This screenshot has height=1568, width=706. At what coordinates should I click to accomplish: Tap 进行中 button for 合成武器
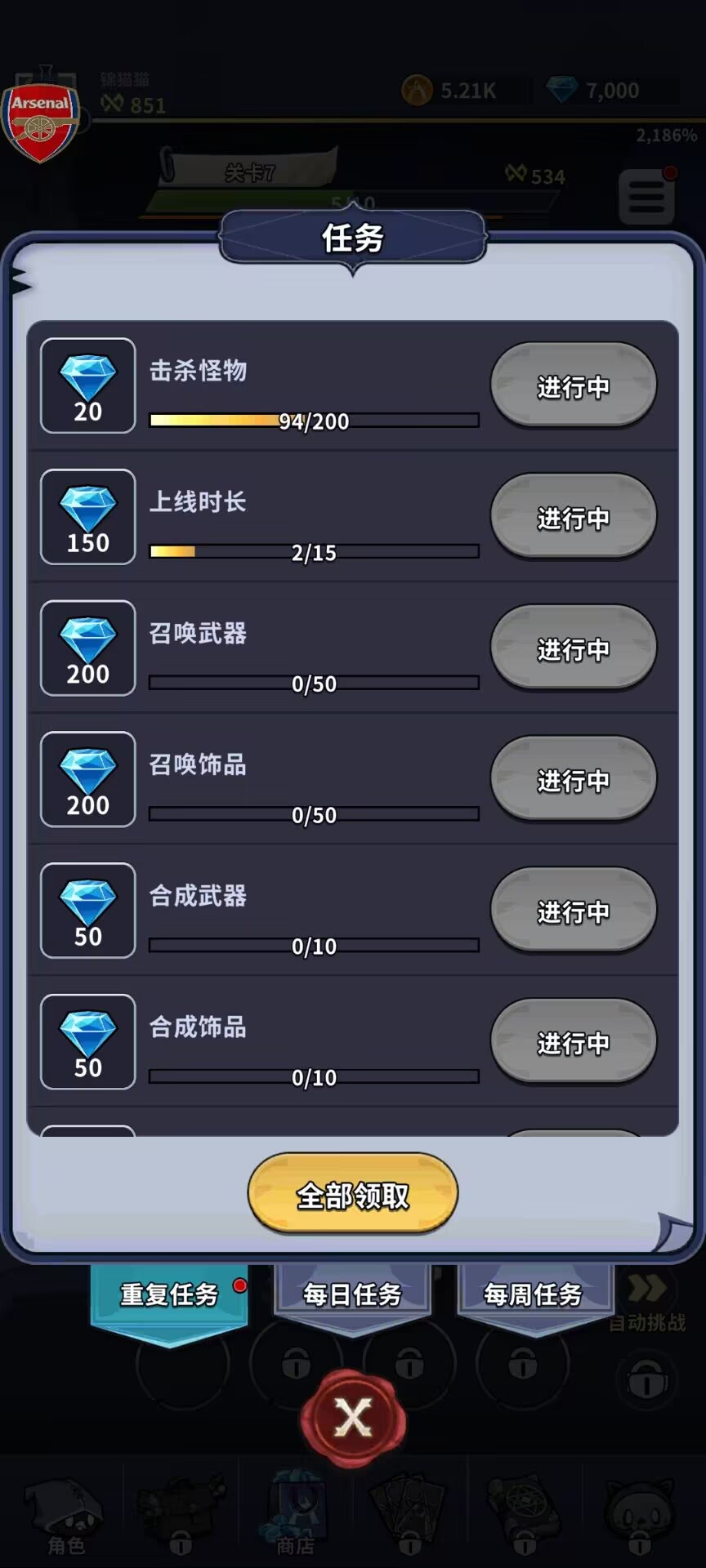573,911
